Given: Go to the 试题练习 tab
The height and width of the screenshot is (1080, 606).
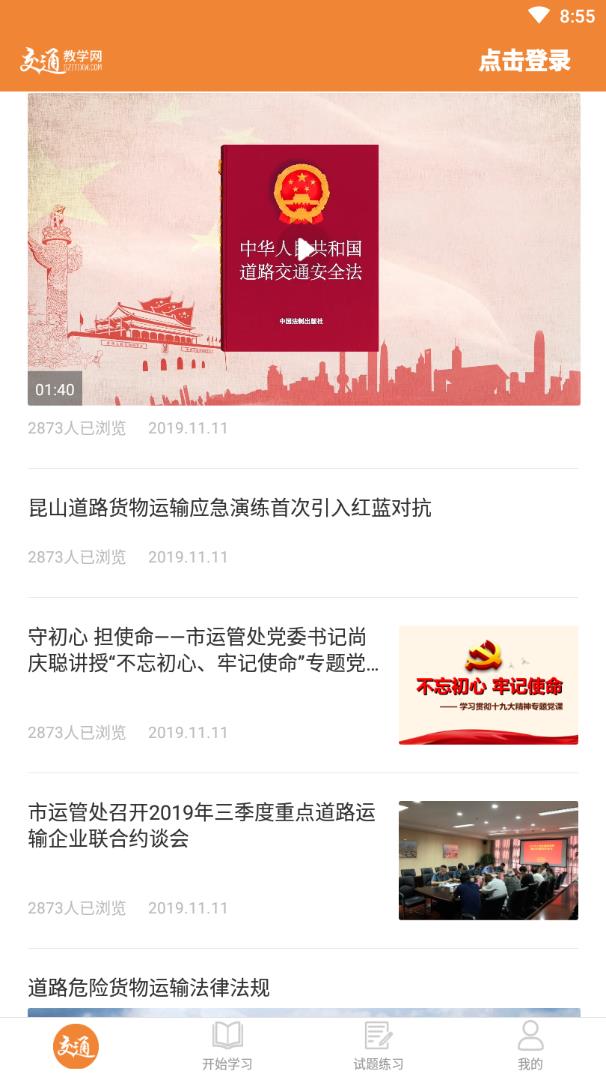Looking at the screenshot, I should pos(378,1046).
